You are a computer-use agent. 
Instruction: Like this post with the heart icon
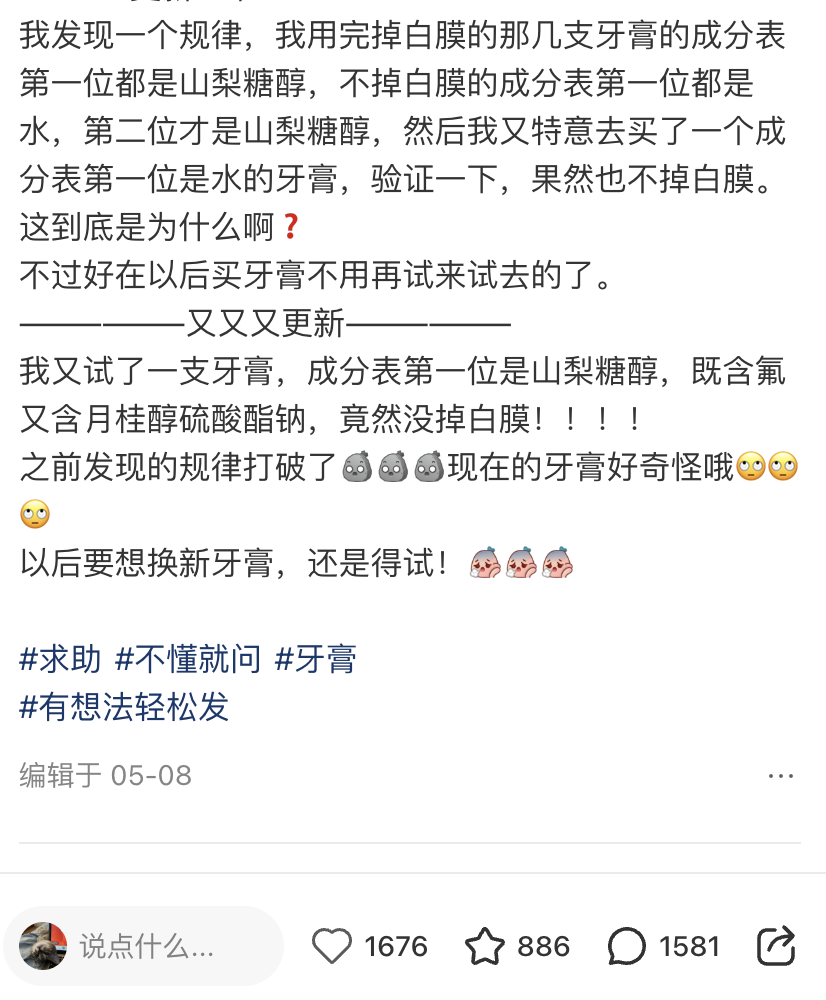click(332, 946)
